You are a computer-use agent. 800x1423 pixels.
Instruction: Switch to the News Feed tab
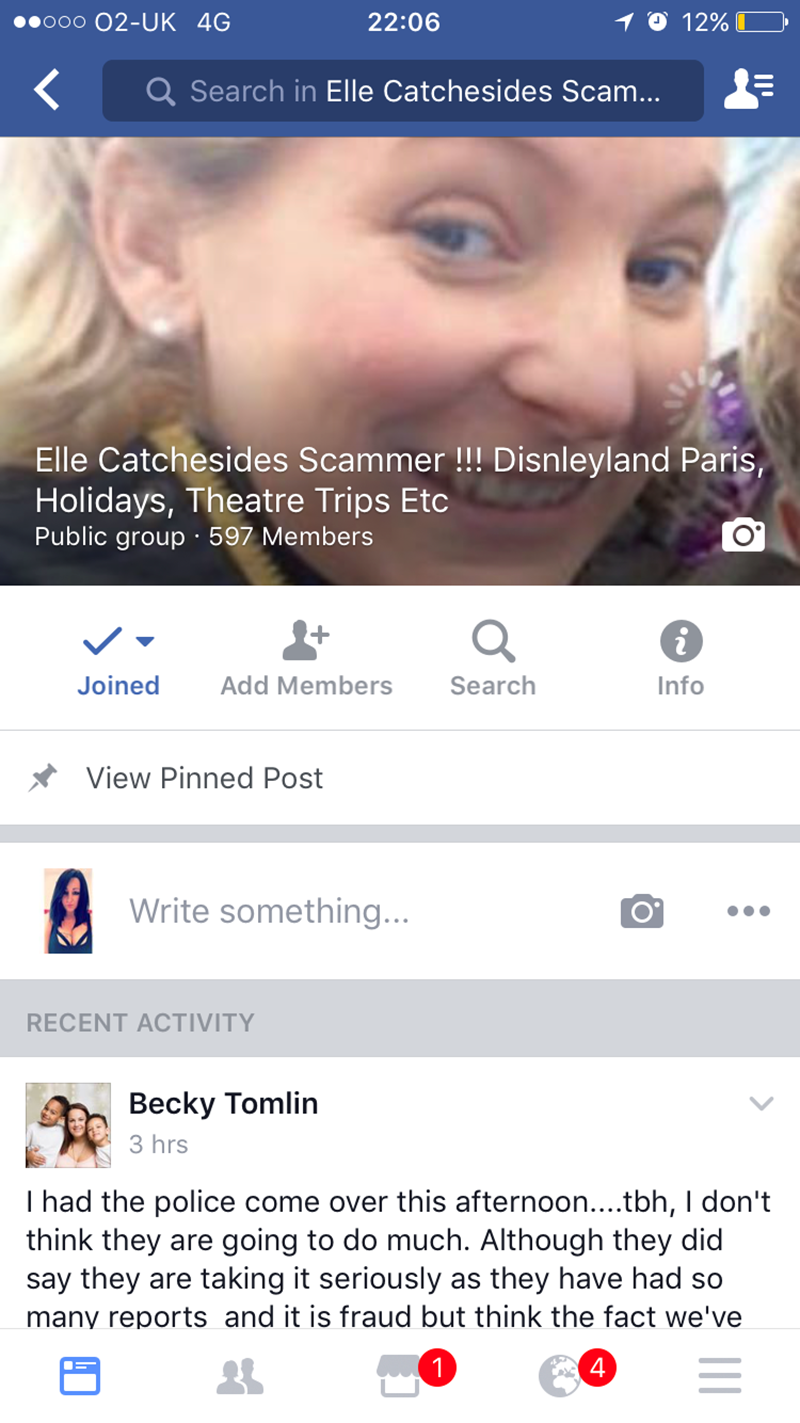(80, 1377)
